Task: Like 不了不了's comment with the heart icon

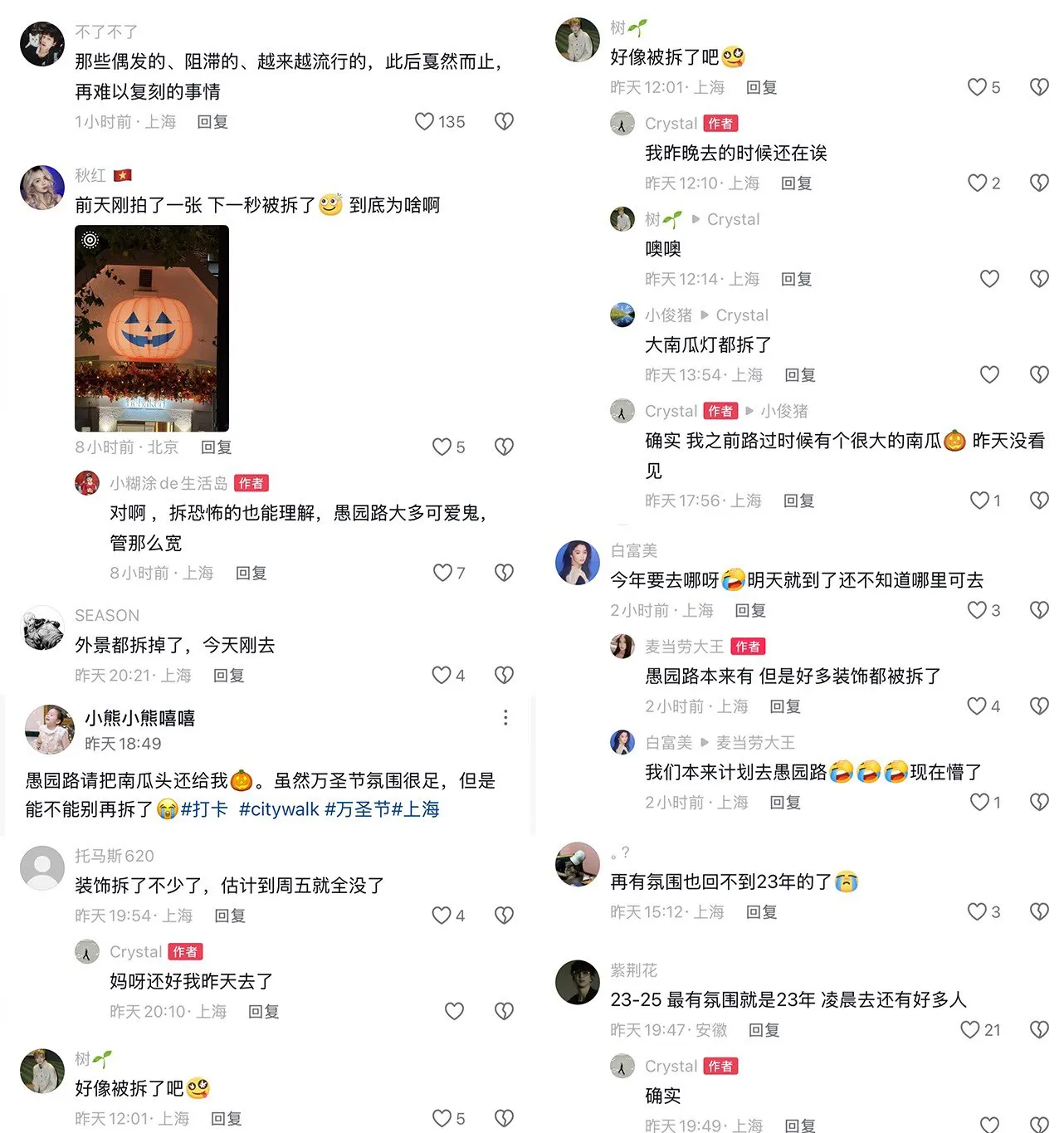Action: pos(426,121)
